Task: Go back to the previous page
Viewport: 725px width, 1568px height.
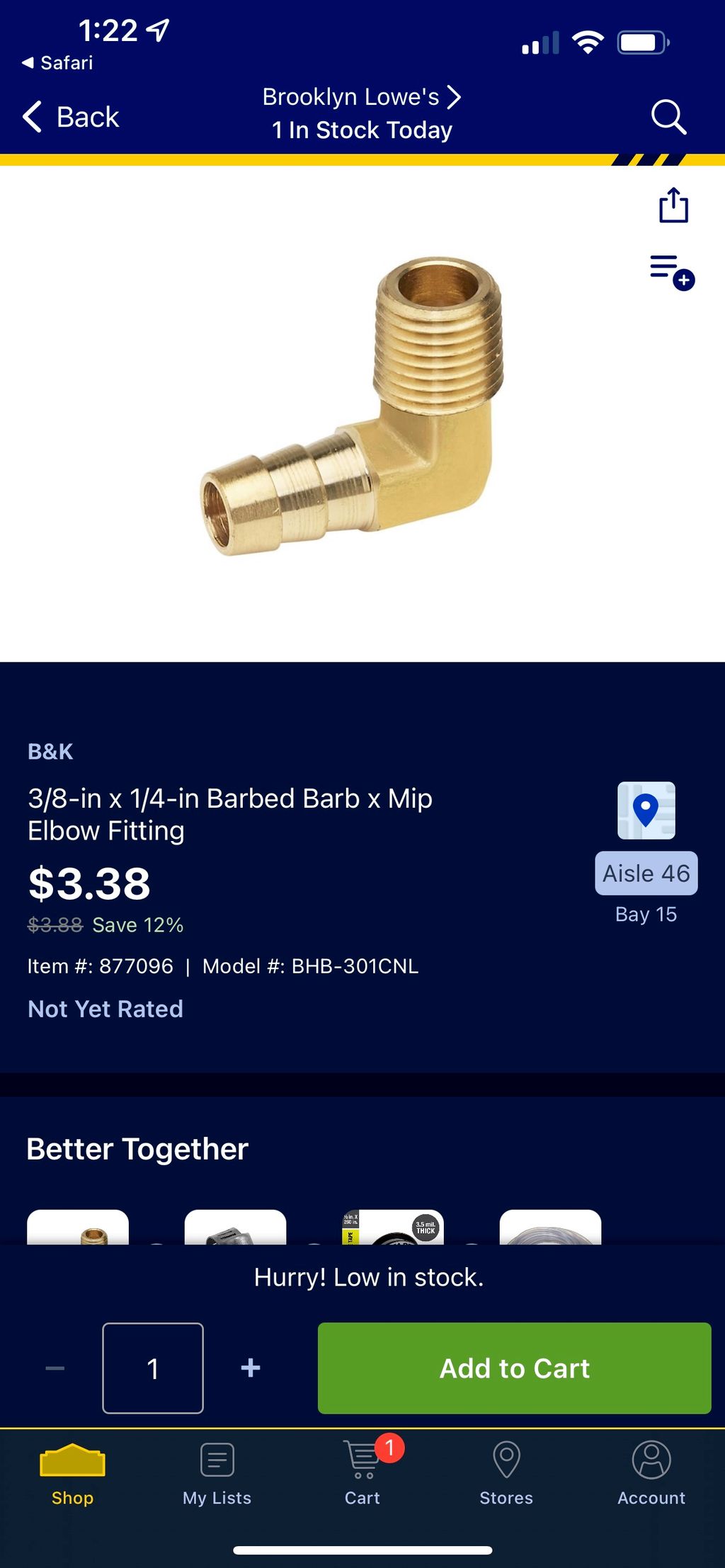Action: [71, 117]
